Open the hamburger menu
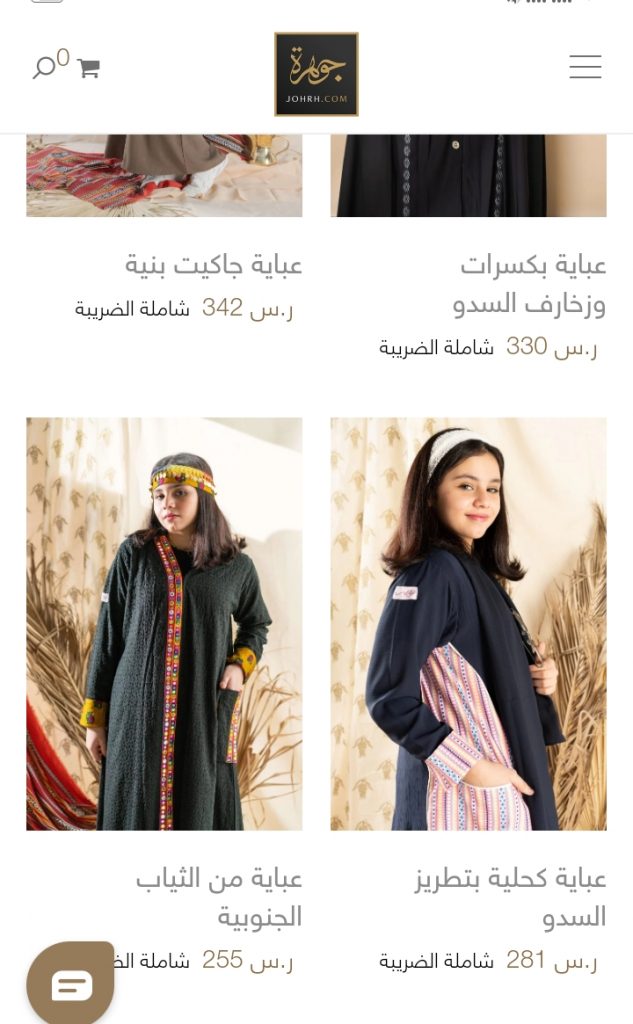 585,67
